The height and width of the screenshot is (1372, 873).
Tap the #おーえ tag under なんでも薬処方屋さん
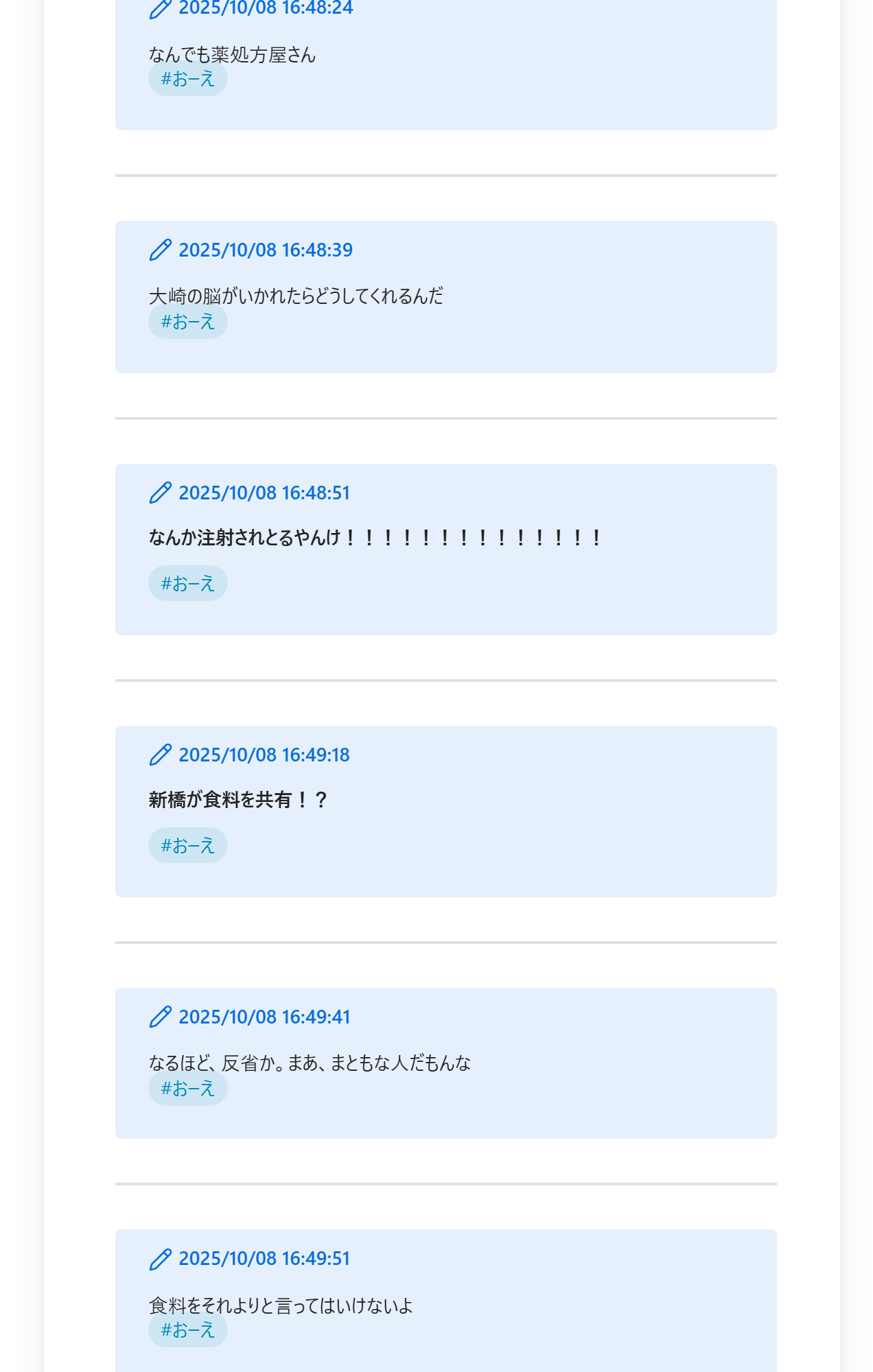pyautogui.click(x=187, y=79)
